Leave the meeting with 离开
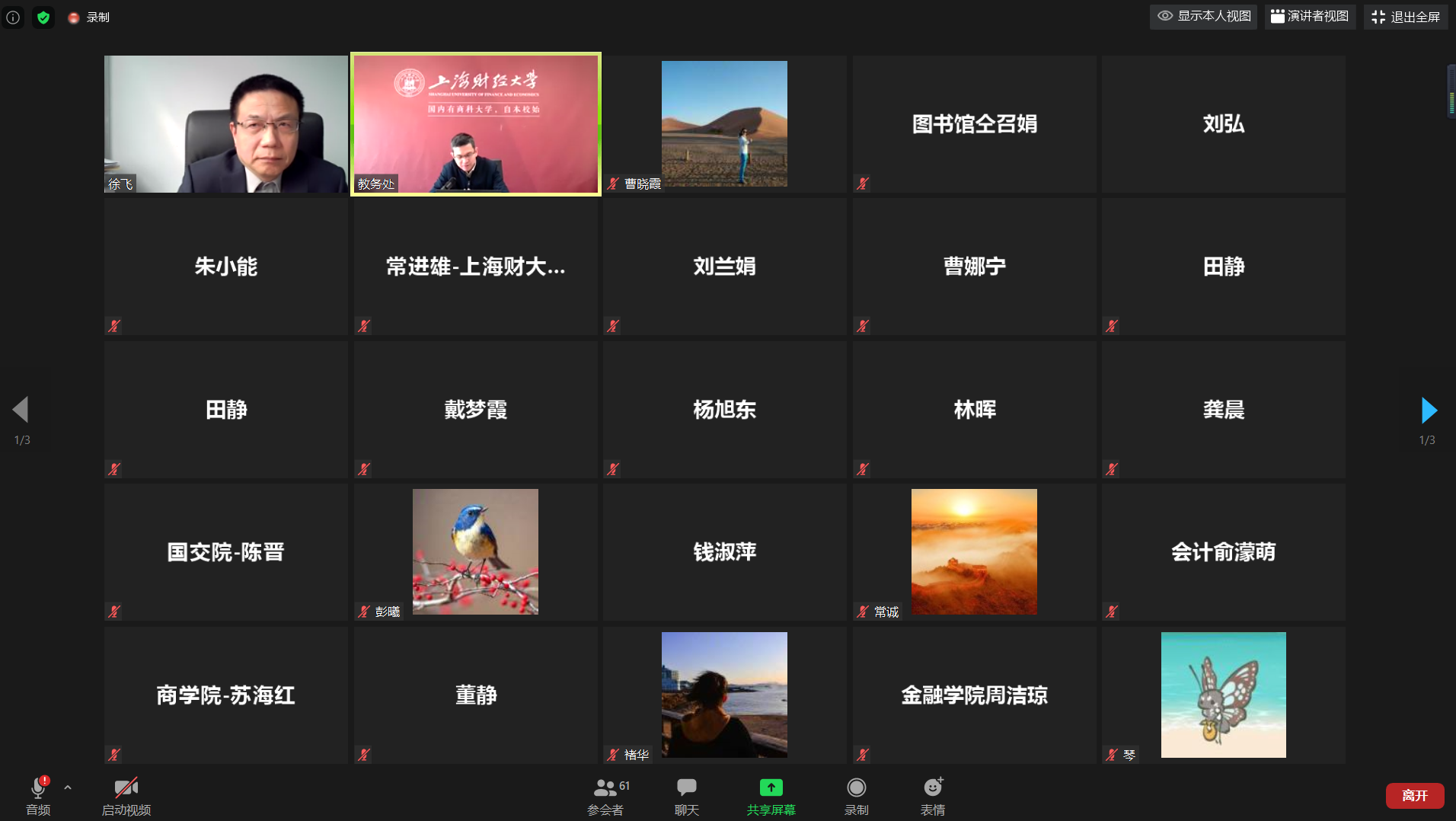The image size is (1456, 821). point(1414,795)
